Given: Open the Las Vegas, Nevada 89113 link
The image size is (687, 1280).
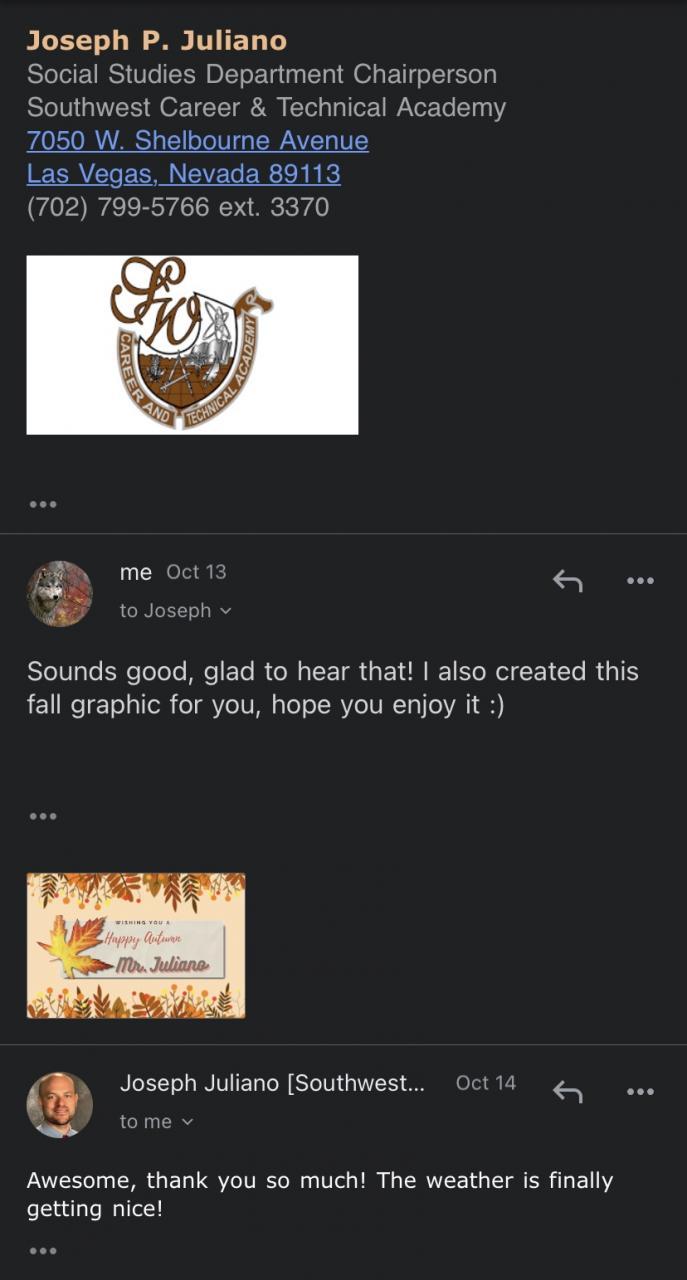Looking at the screenshot, I should tap(183, 173).
